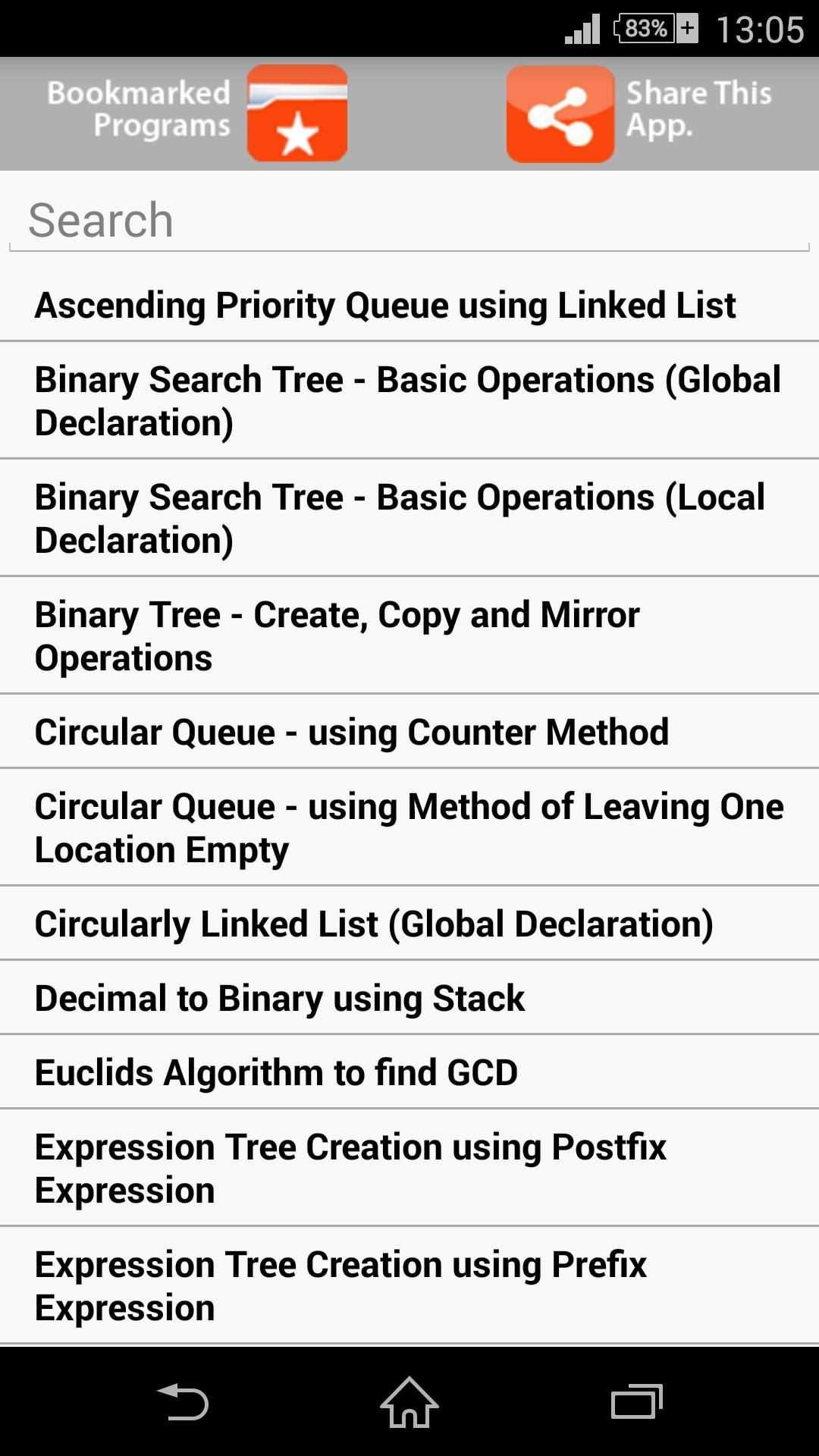Open Circularly Linked List Global Declaration

[x=409, y=923]
